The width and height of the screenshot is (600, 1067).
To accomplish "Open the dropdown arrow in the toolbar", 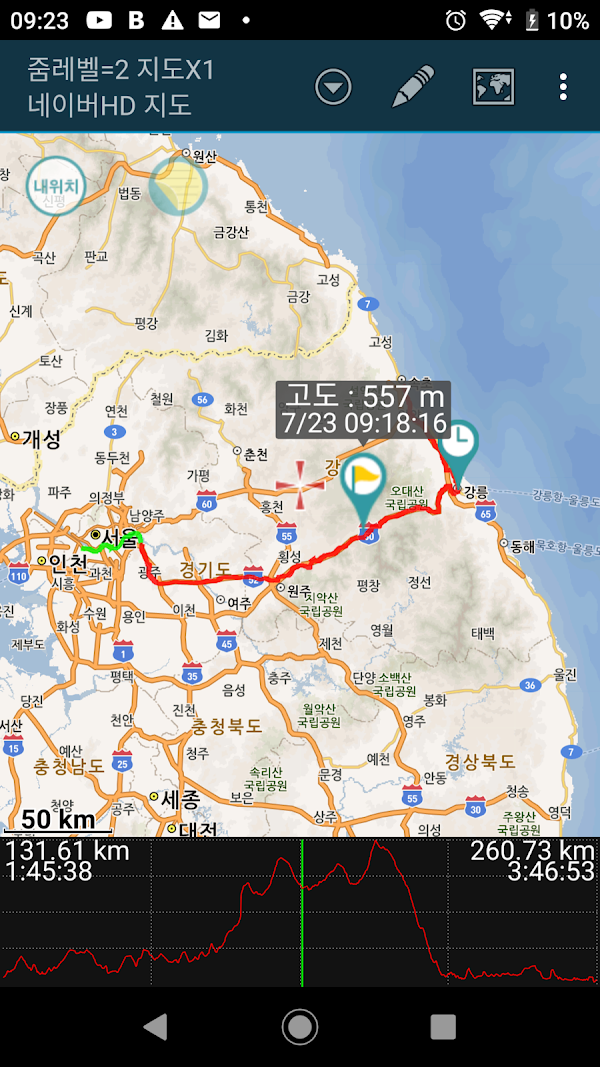I will (x=333, y=86).
